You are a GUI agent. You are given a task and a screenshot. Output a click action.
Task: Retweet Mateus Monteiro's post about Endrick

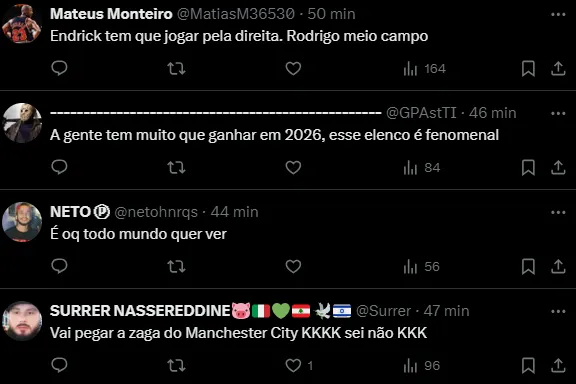point(176,69)
